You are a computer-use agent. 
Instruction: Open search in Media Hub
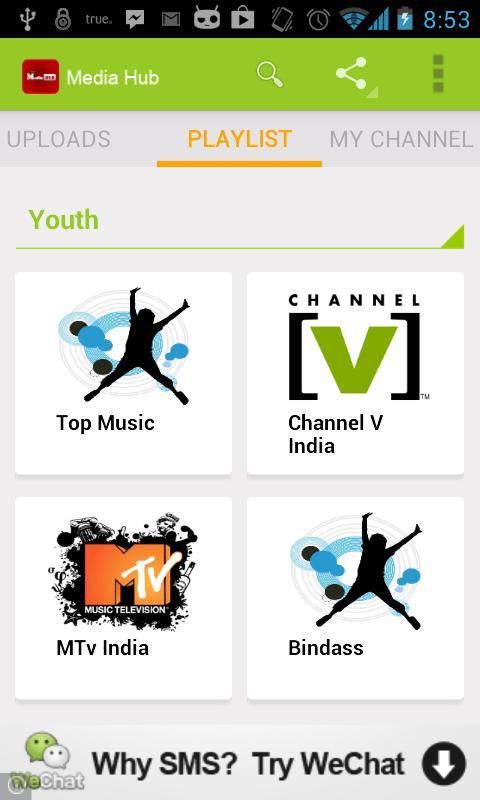click(x=269, y=75)
